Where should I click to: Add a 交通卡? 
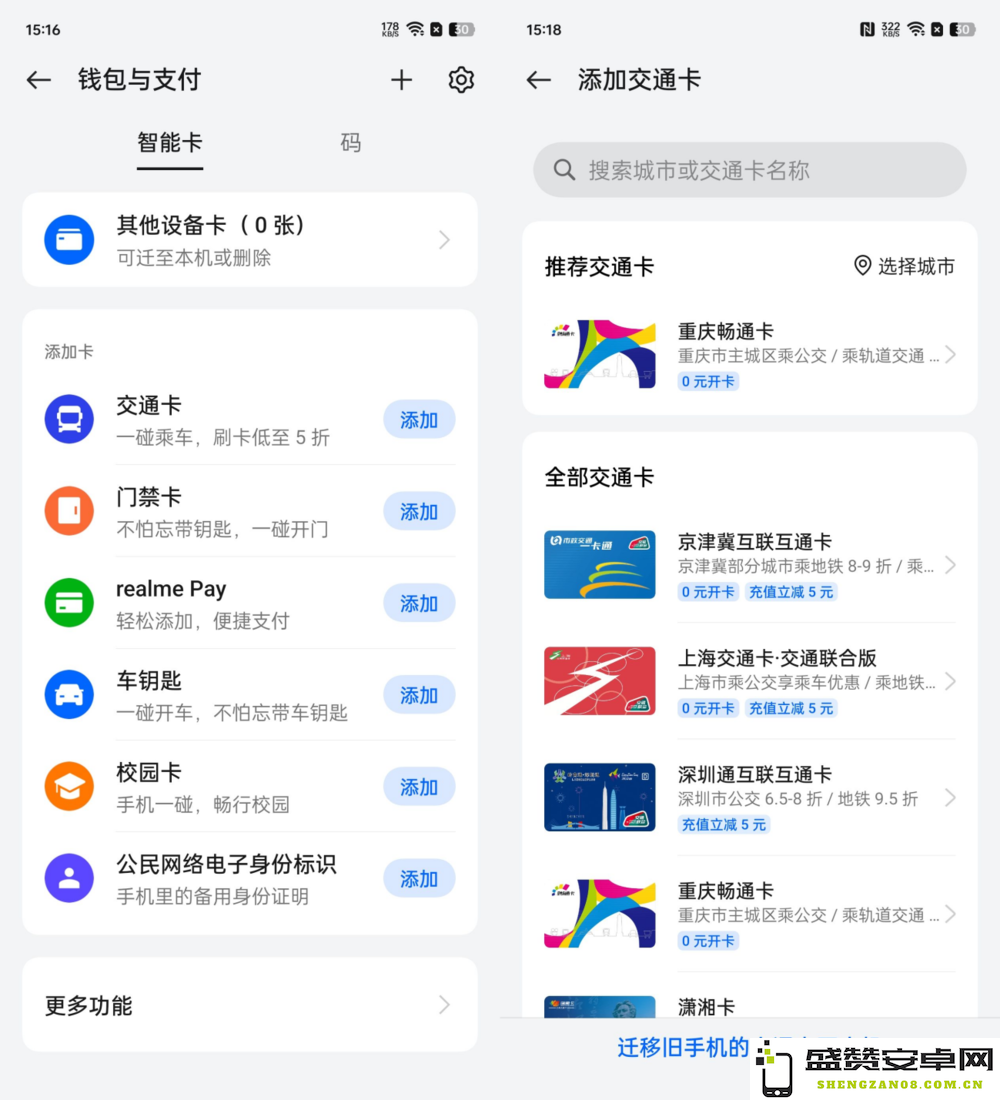pyautogui.click(x=419, y=420)
